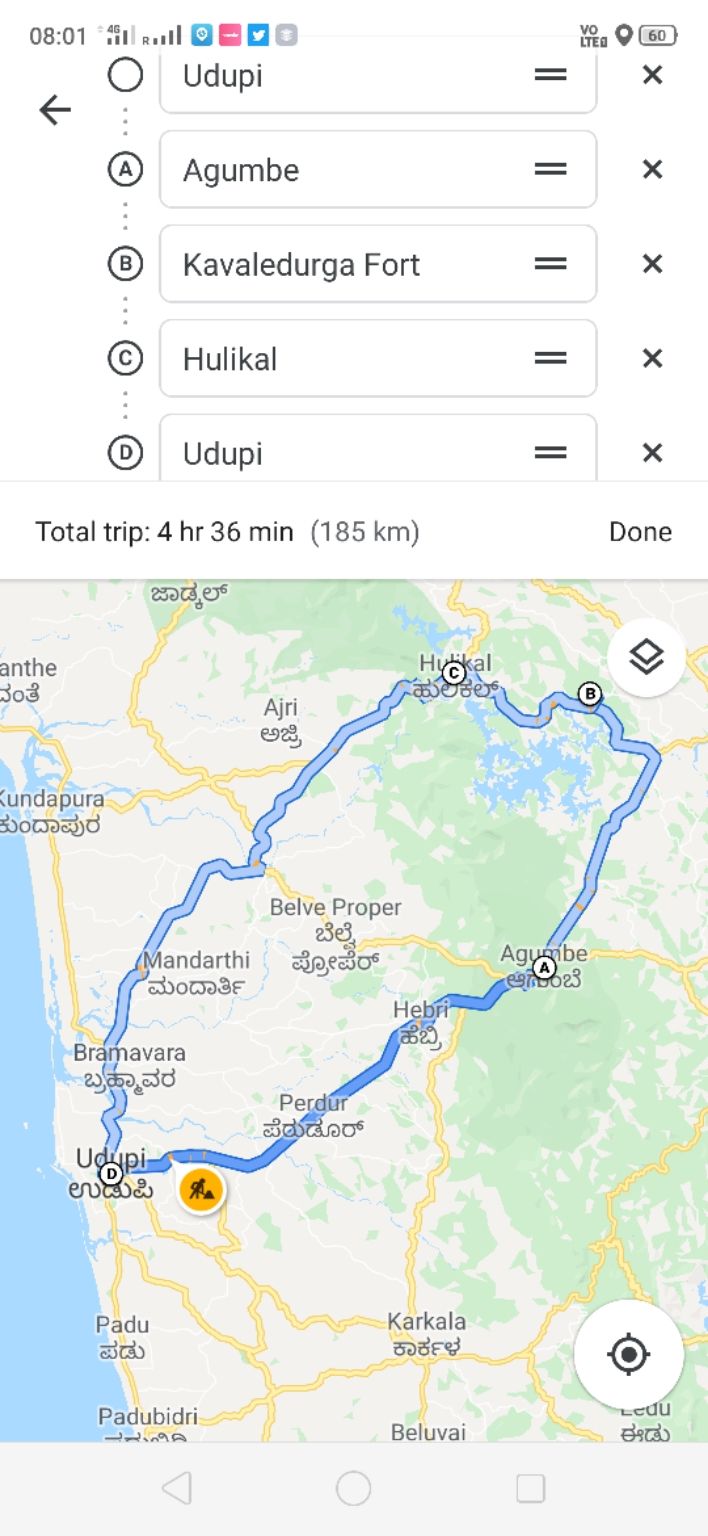Tap the roadwork warning marker near Udupi
This screenshot has height=1536, width=708.
[x=202, y=1190]
